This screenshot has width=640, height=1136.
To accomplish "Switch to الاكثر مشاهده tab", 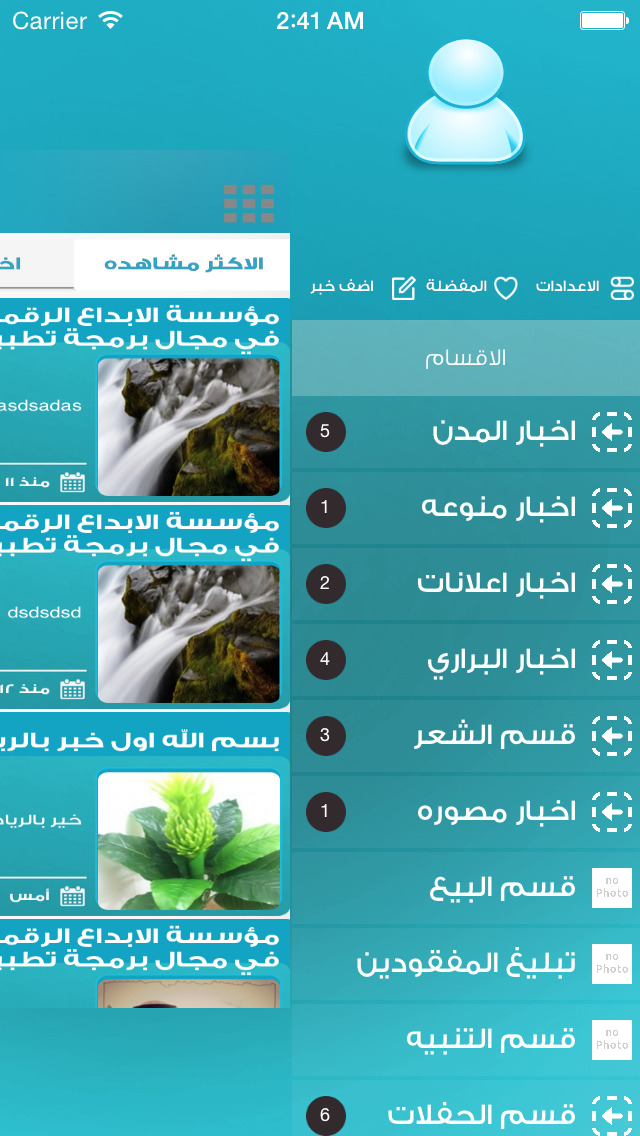I will [183, 264].
